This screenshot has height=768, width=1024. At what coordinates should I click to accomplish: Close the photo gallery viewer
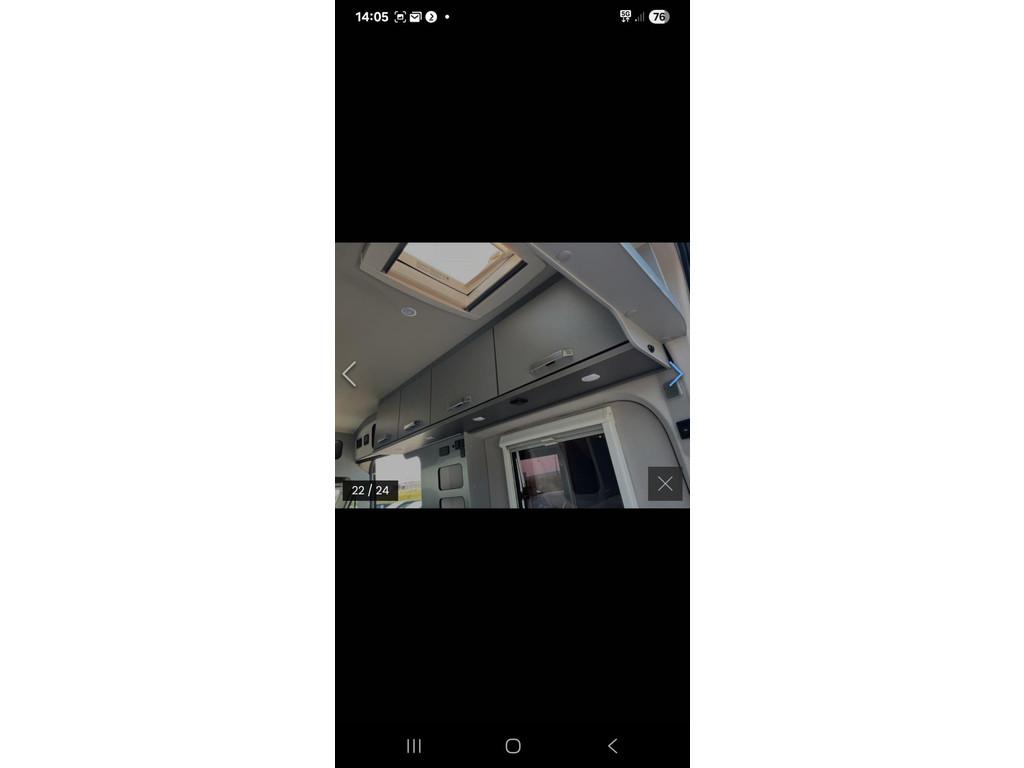(x=665, y=484)
